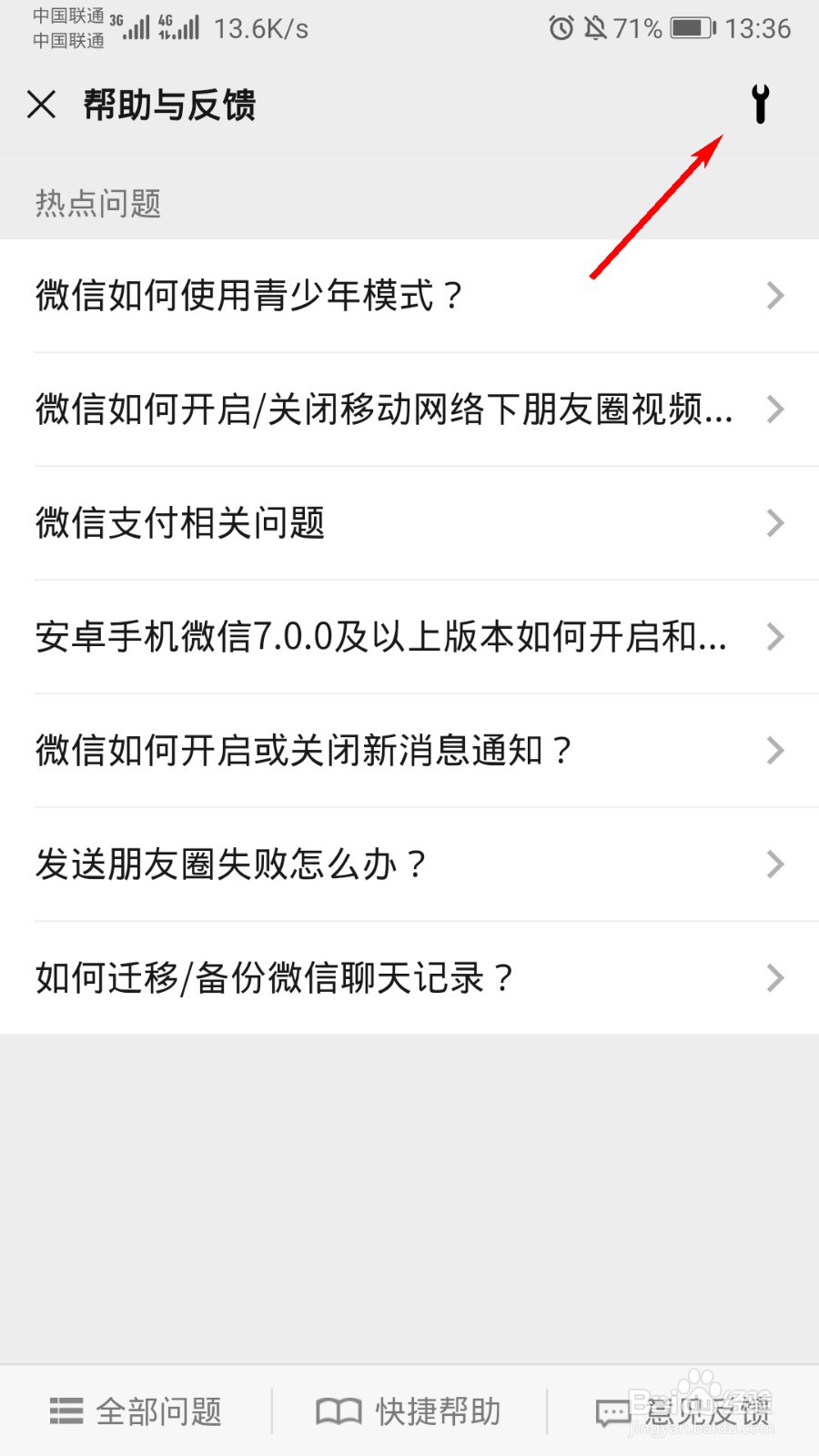Switch to the 全部问题 tab
The height and width of the screenshot is (1456, 819).
coord(136,1411)
